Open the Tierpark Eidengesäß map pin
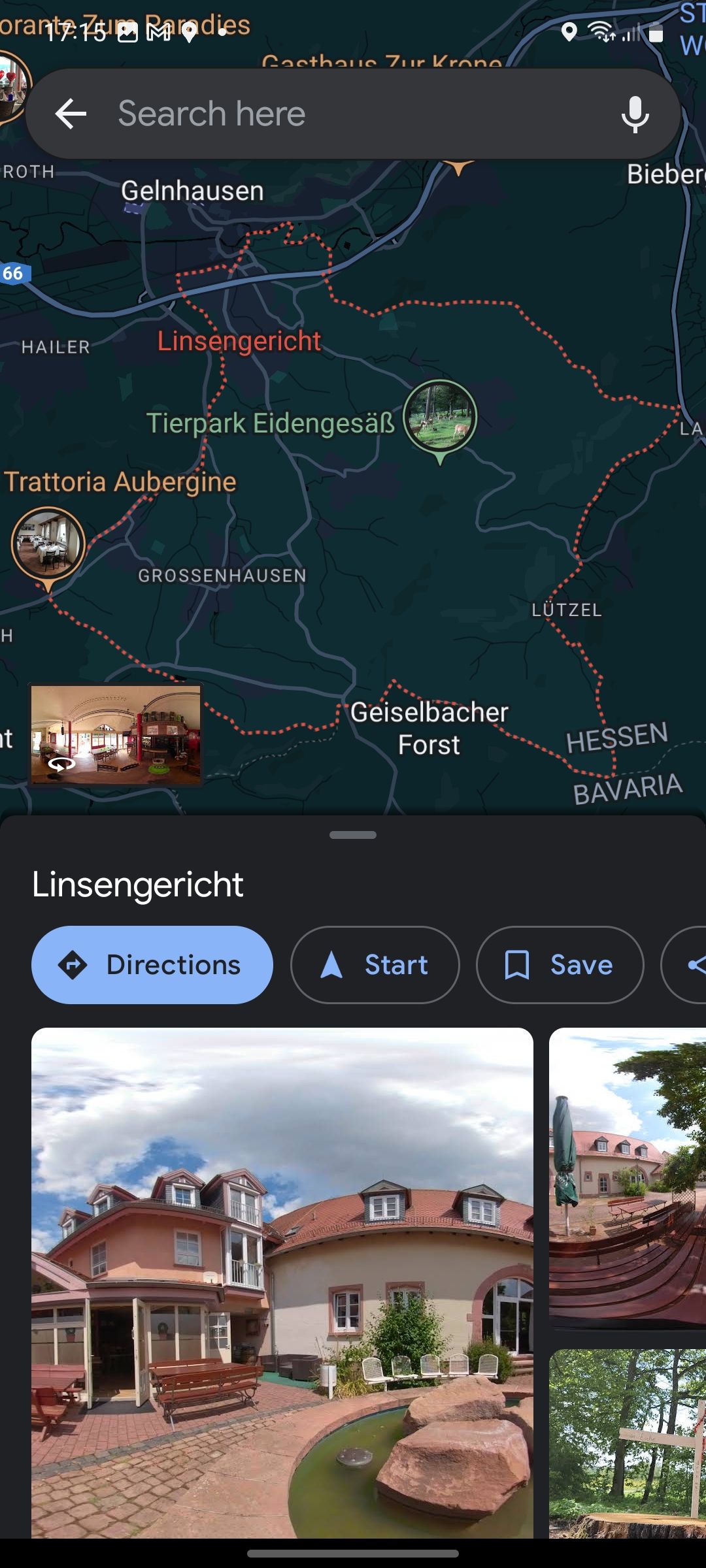706x1568 pixels. [x=440, y=417]
